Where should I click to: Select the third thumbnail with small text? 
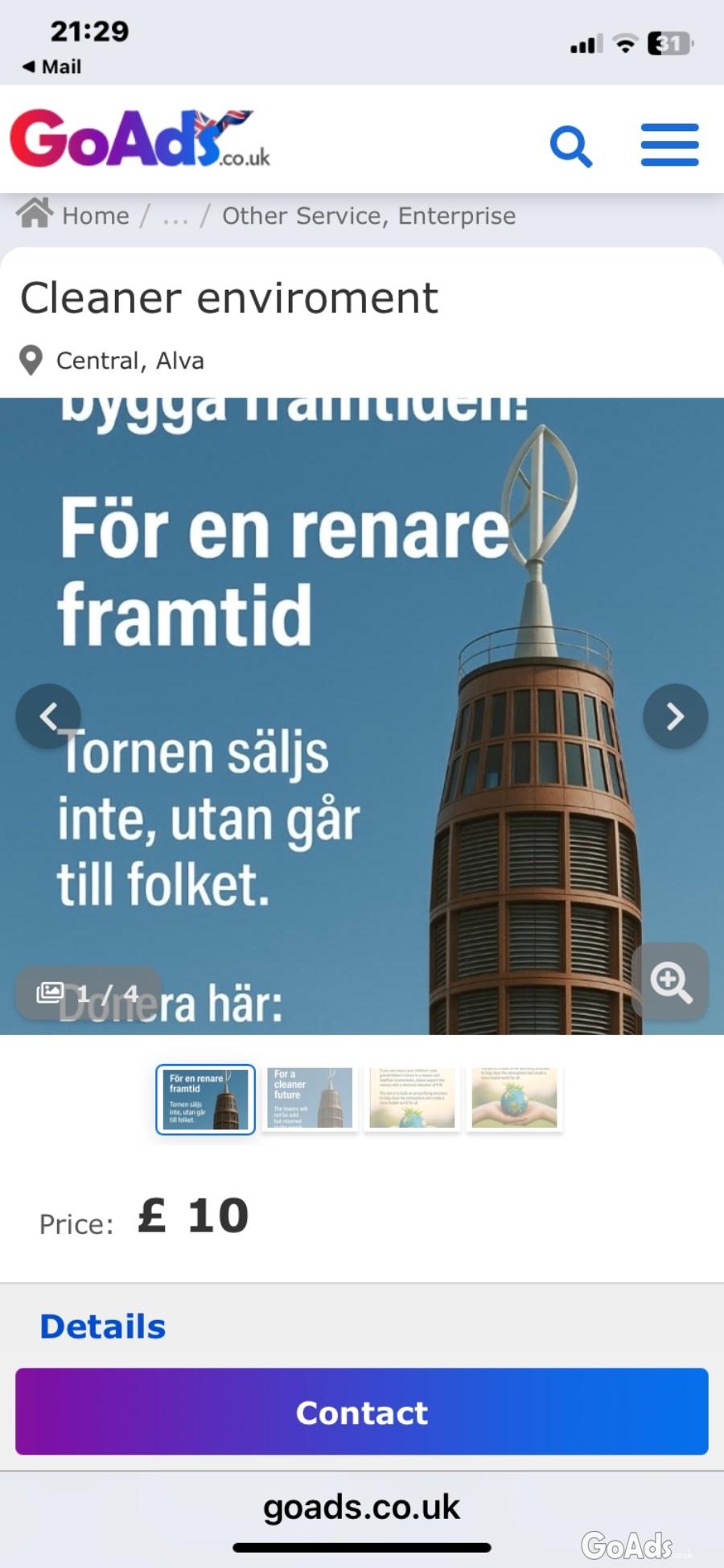(x=412, y=1099)
